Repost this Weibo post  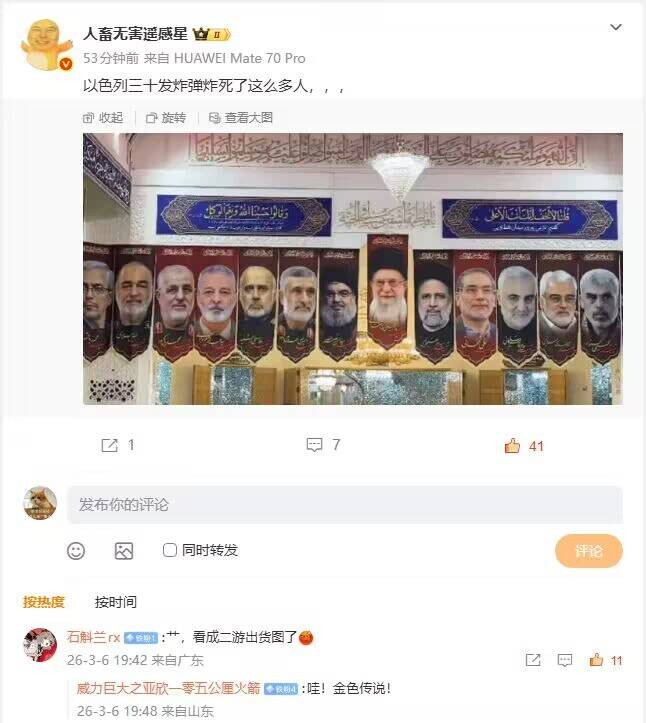[118, 445]
